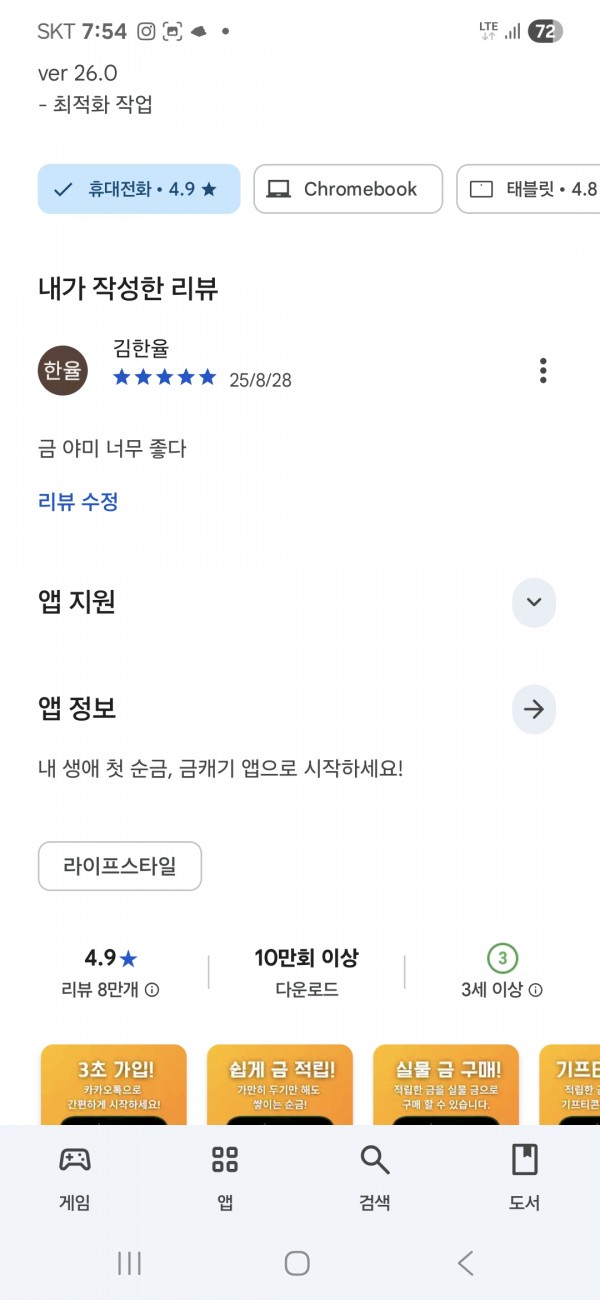This screenshot has height=1300, width=600.
Task: Switch to the 검색 tab
Action: click(375, 1178)
